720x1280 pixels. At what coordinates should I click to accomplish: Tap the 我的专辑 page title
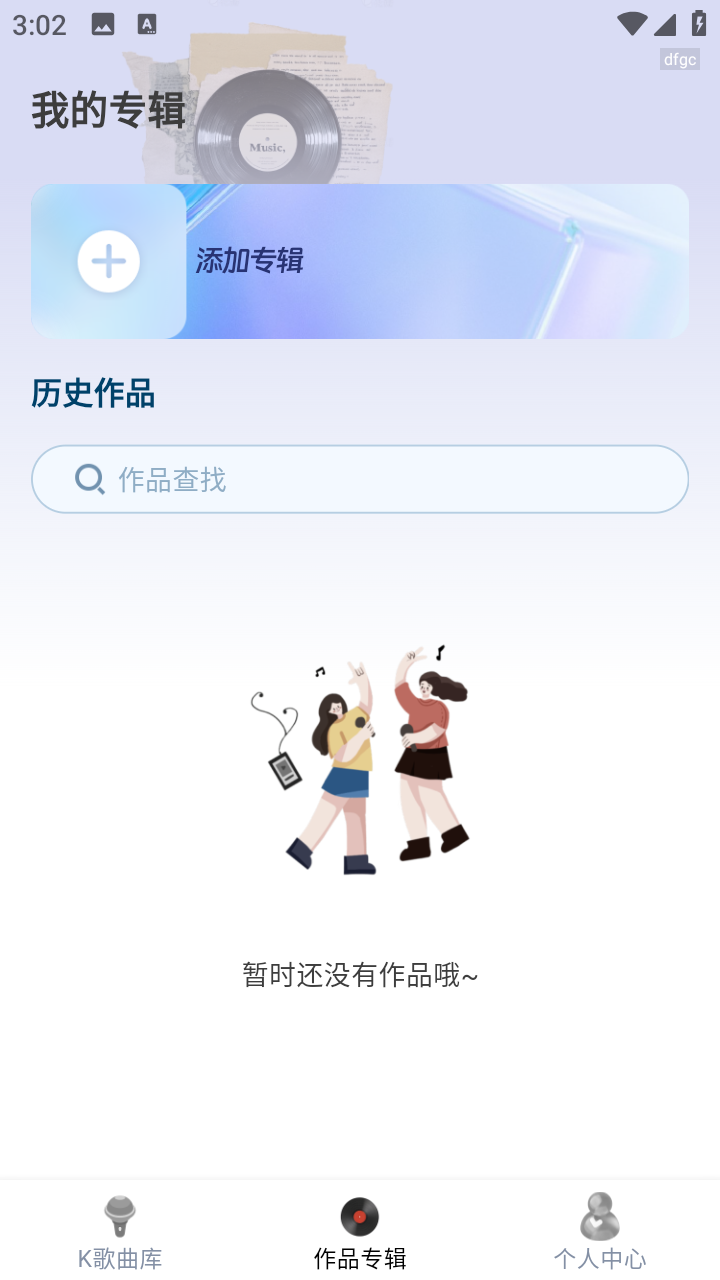point(107,112)
